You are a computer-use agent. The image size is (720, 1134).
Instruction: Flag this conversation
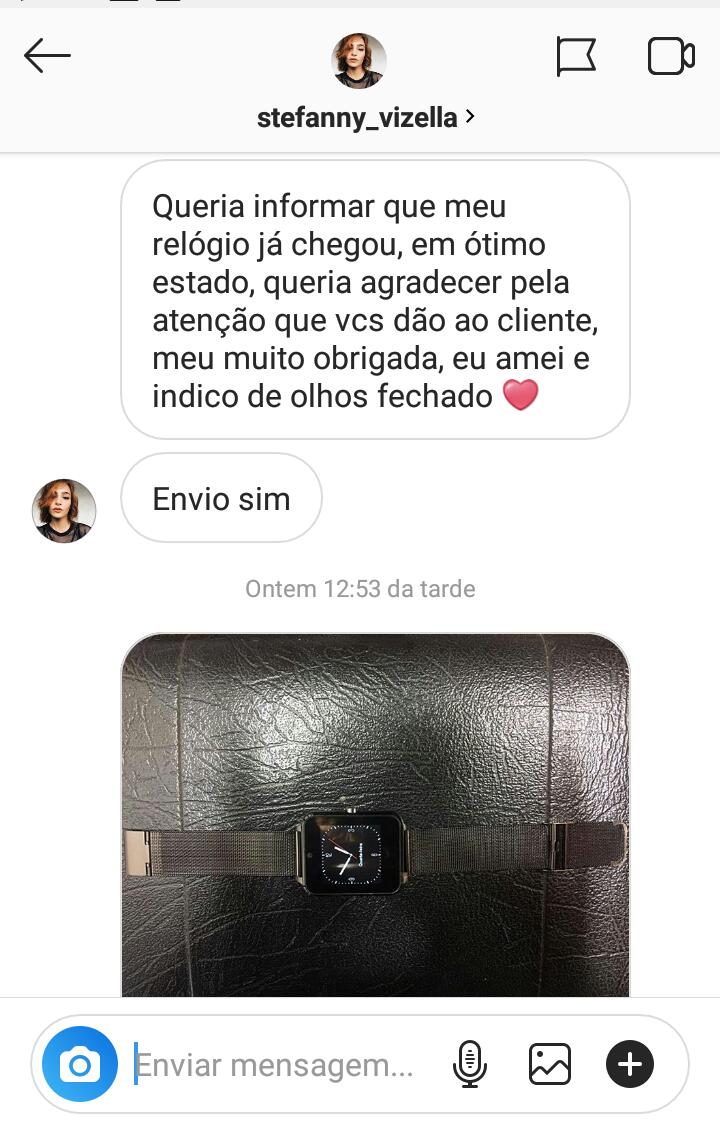(576, 57)
